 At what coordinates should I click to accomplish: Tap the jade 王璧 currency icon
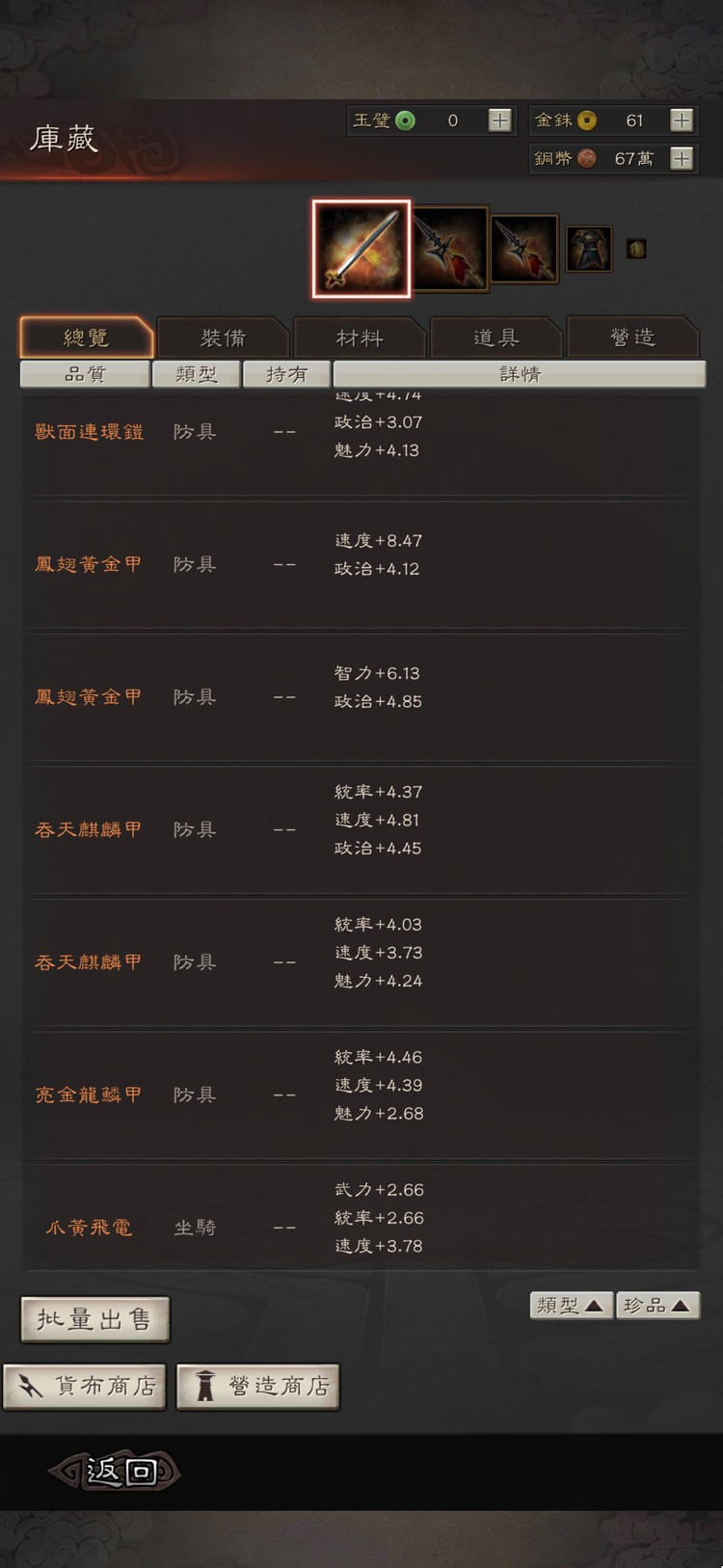click(409, 121)
